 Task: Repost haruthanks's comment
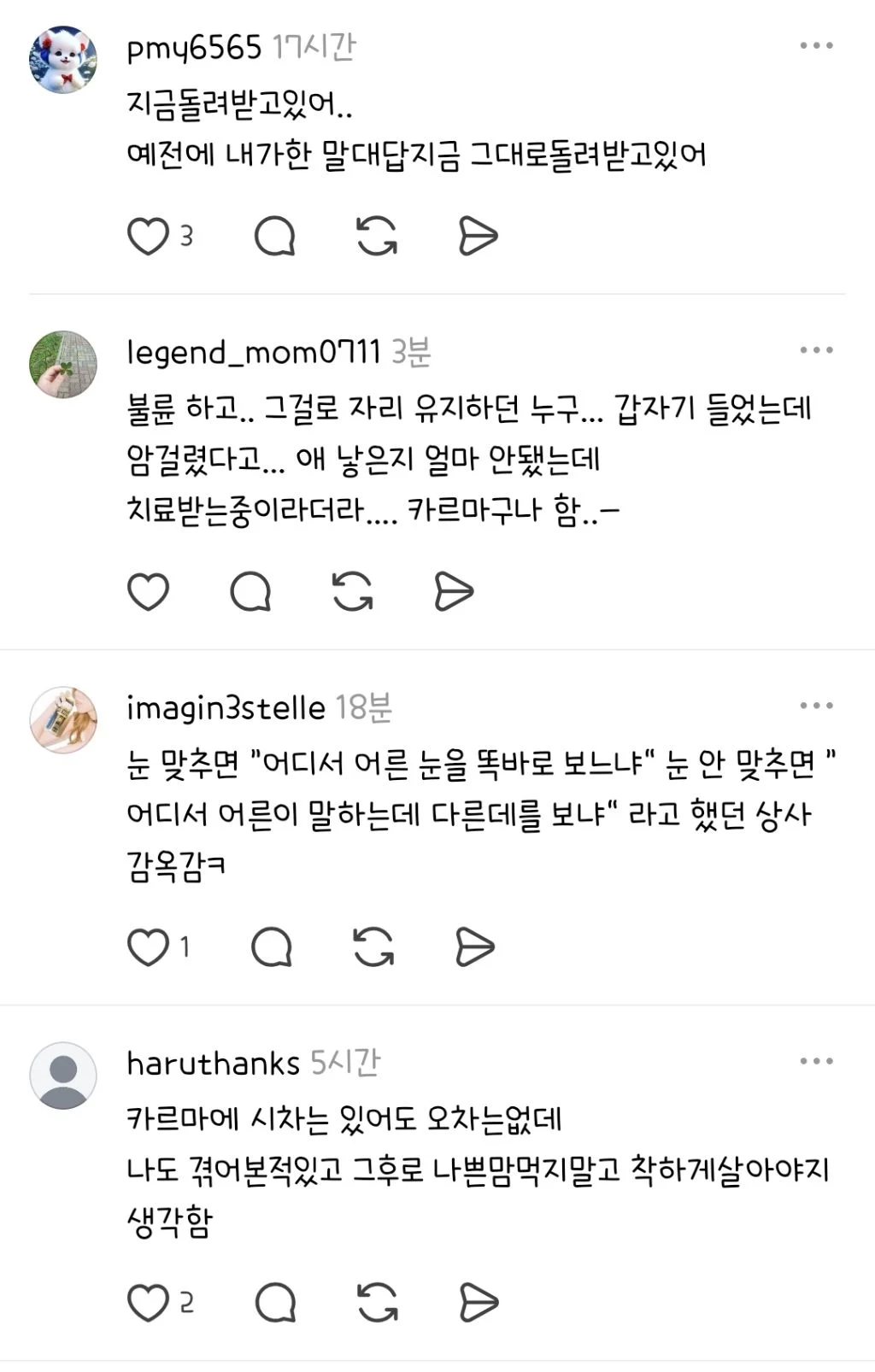tap(377, 1304)
